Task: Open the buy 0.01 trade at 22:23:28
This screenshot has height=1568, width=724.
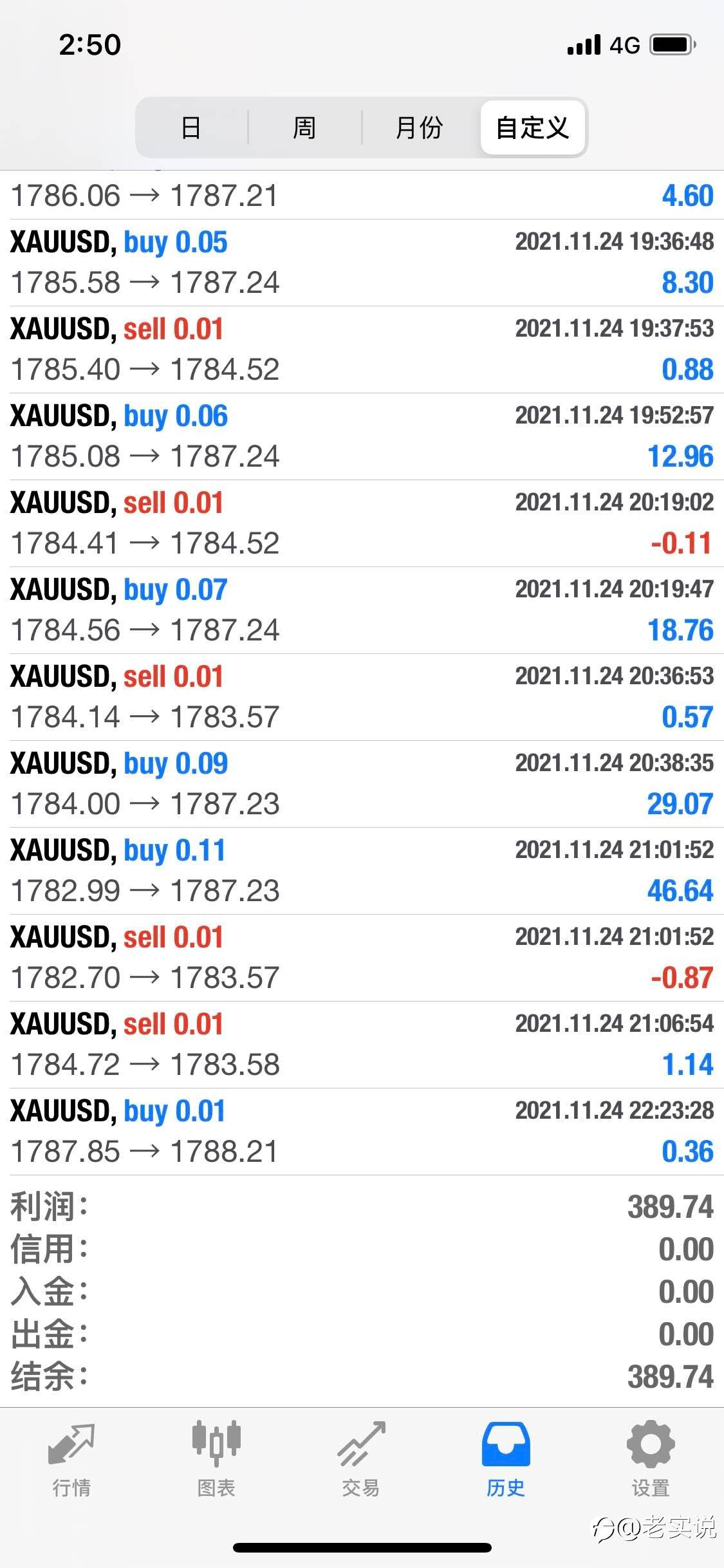Action: (x=362, y=1132)
